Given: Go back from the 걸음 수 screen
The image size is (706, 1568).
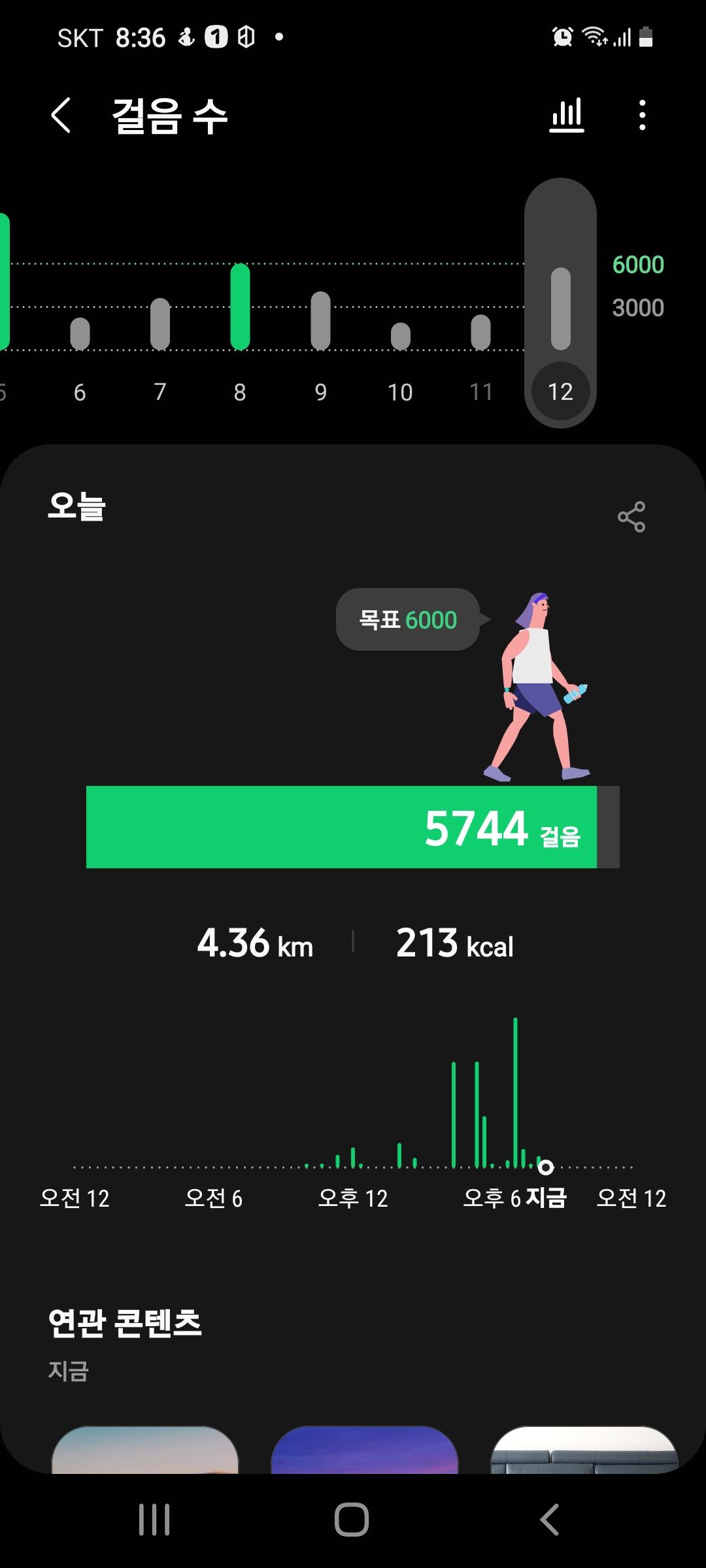Looking at the screenshot, I should pos(61,116).
